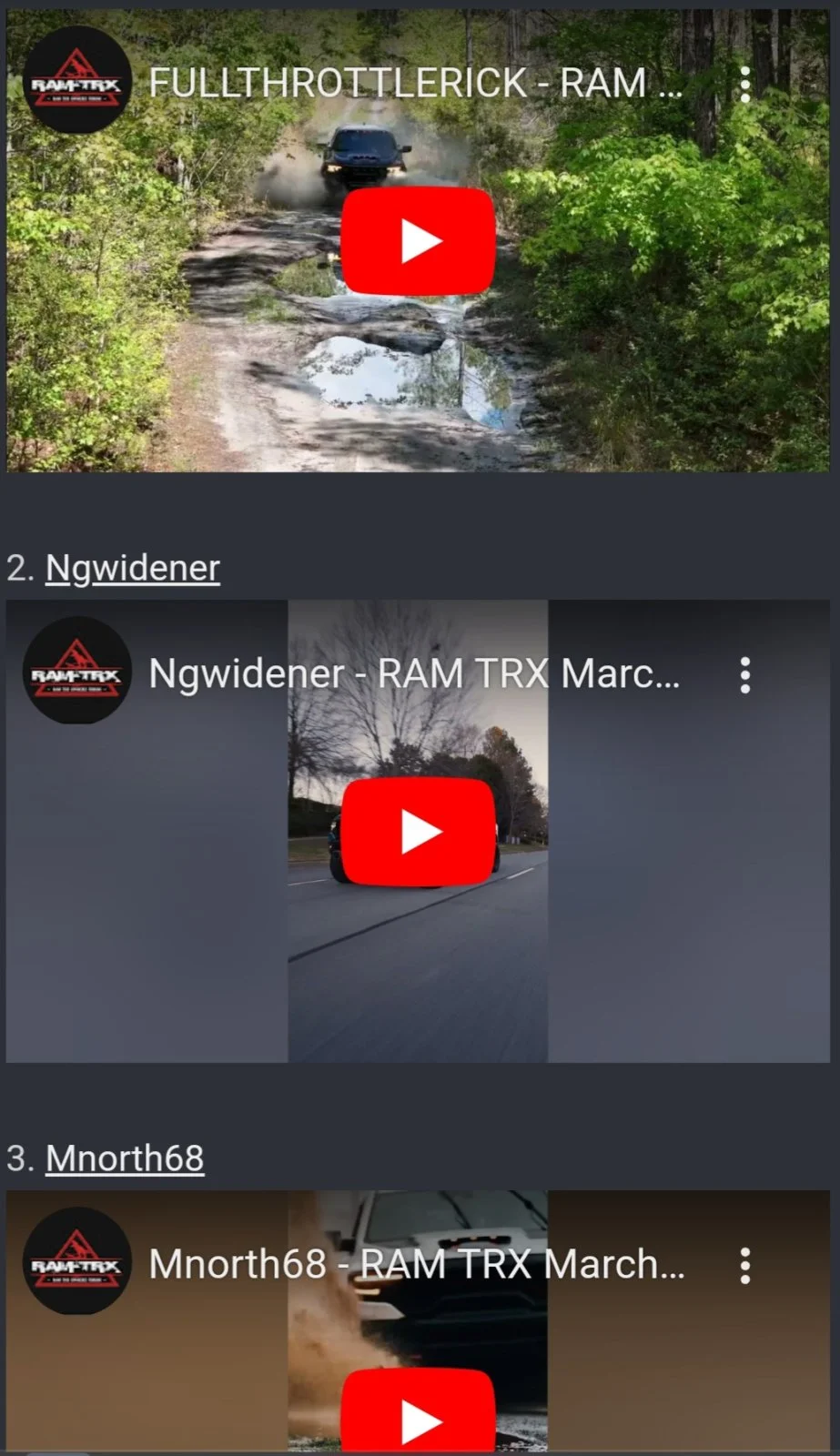This screenshot has width=840, height=1456.
Task: Open the three-dot menu on the Mnorth68 video
Action: pyautogui.click(x=745, y=1263)
